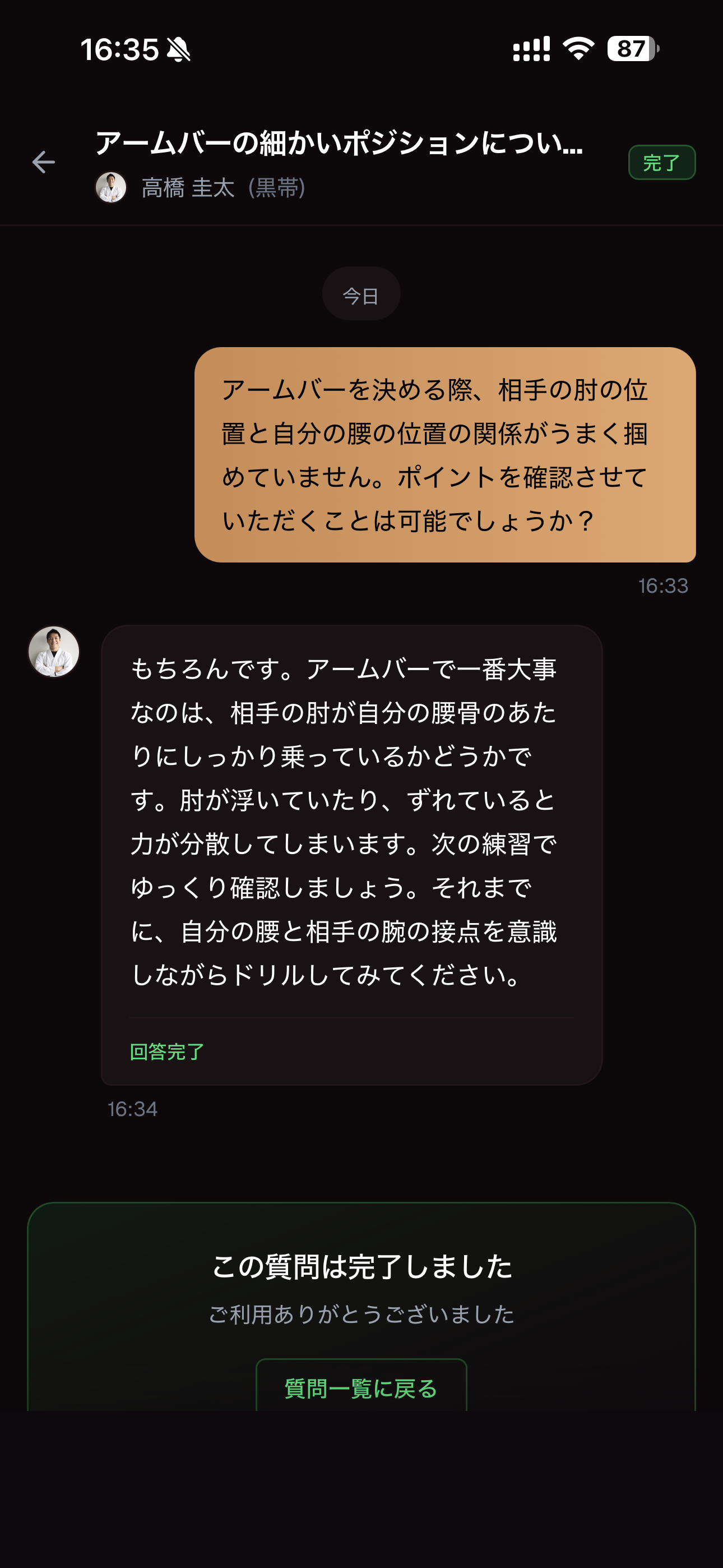Switch back to the question list view
Viewport: 723px width, 1568px height.
pyautogui.click(x=361, y=1390)
